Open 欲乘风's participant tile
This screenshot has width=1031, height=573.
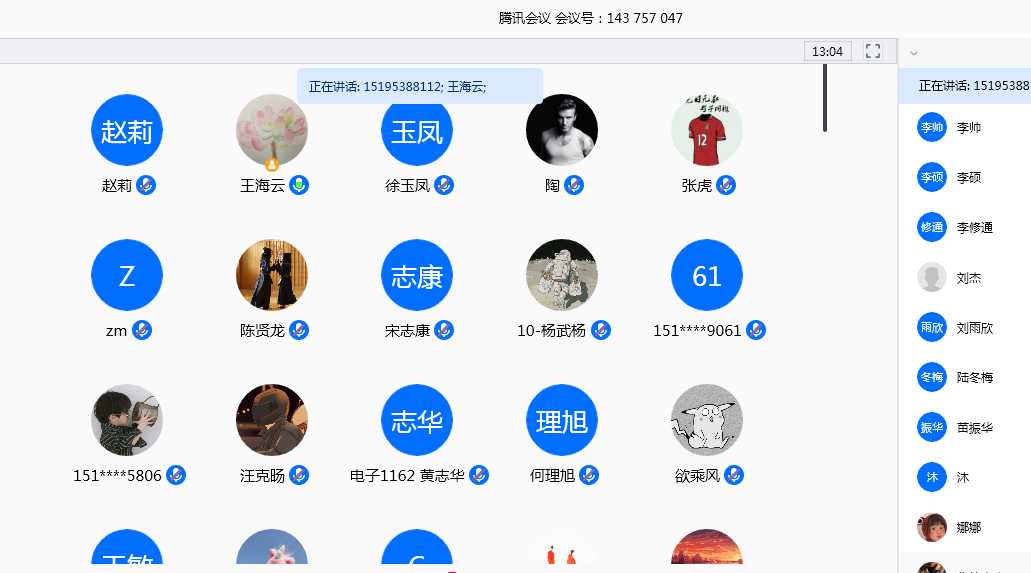click(x=707, y=420)
